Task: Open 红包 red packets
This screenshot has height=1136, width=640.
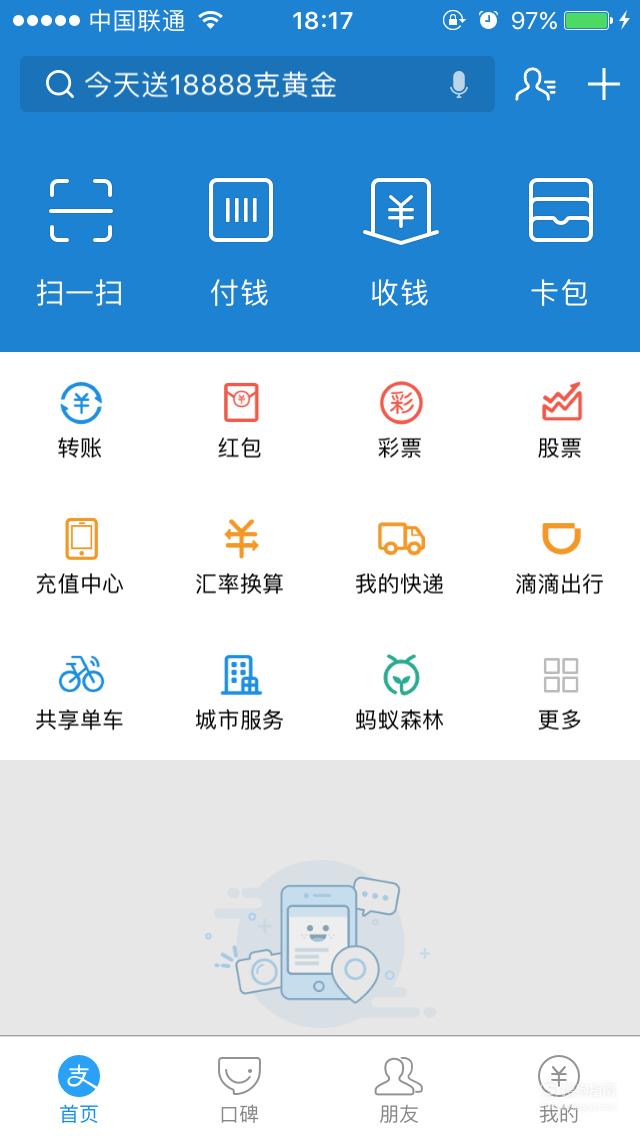Action: click(x=240, y=420)
